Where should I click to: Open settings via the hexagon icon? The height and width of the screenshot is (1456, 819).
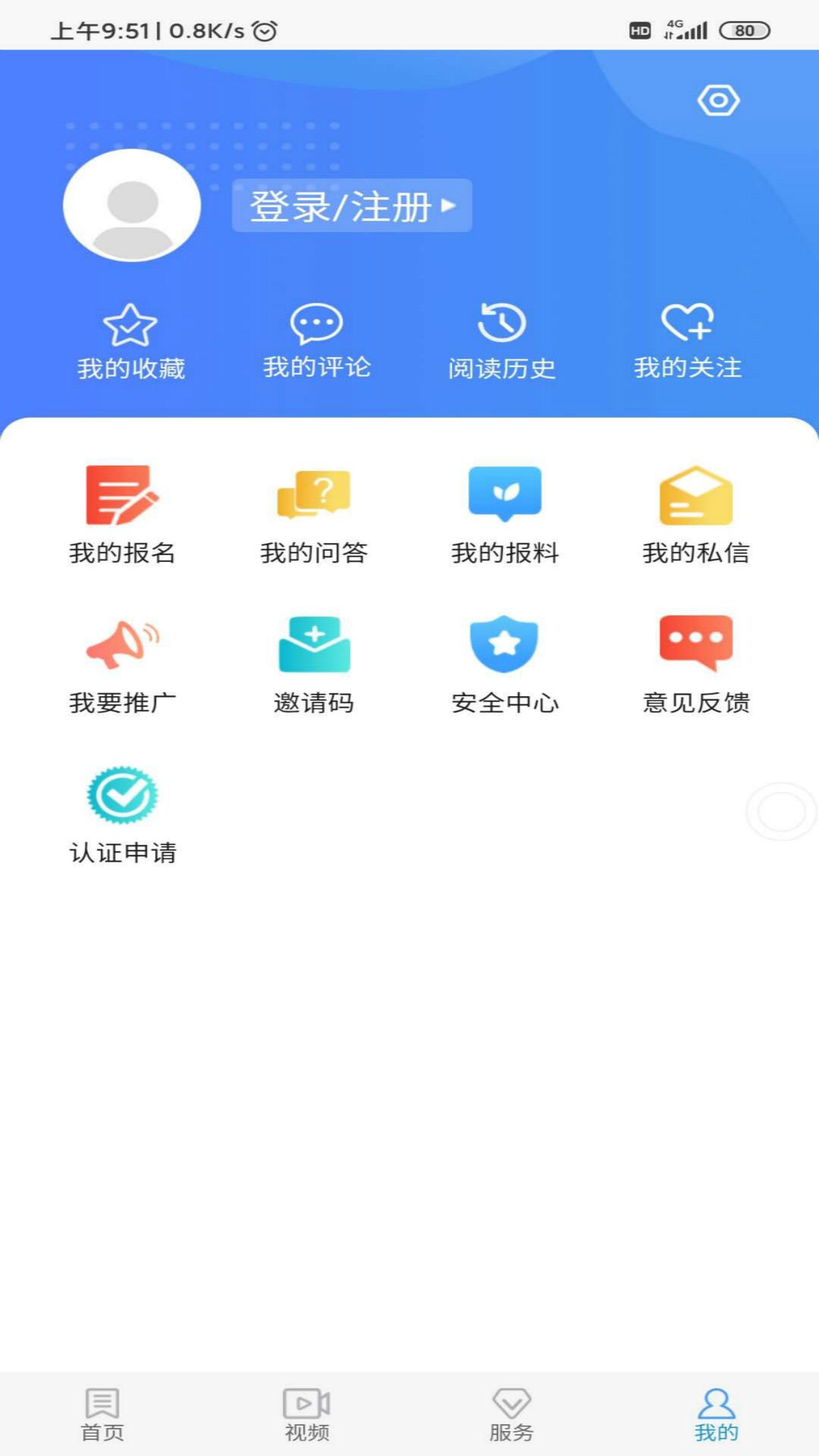pos(718,100)
